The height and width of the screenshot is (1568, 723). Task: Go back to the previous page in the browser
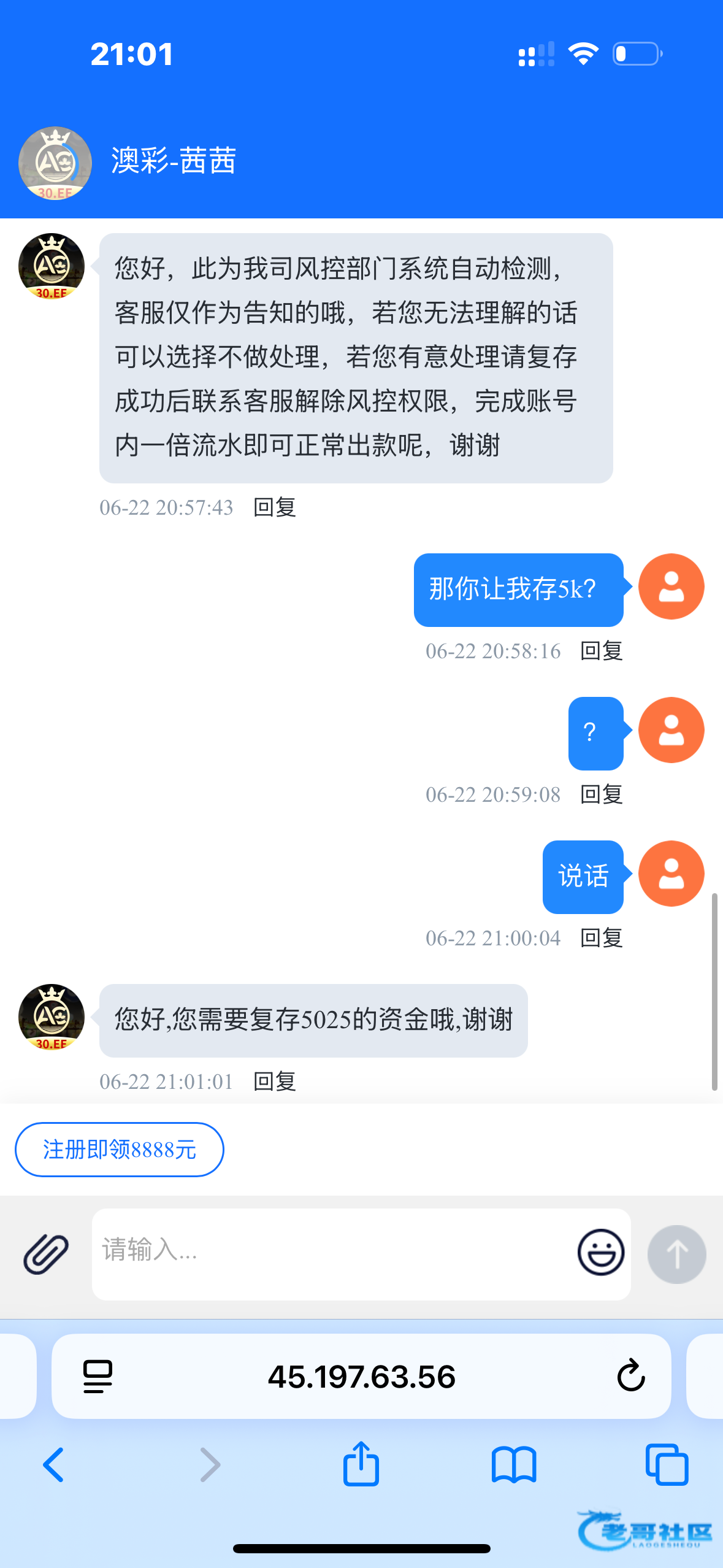53,1465
